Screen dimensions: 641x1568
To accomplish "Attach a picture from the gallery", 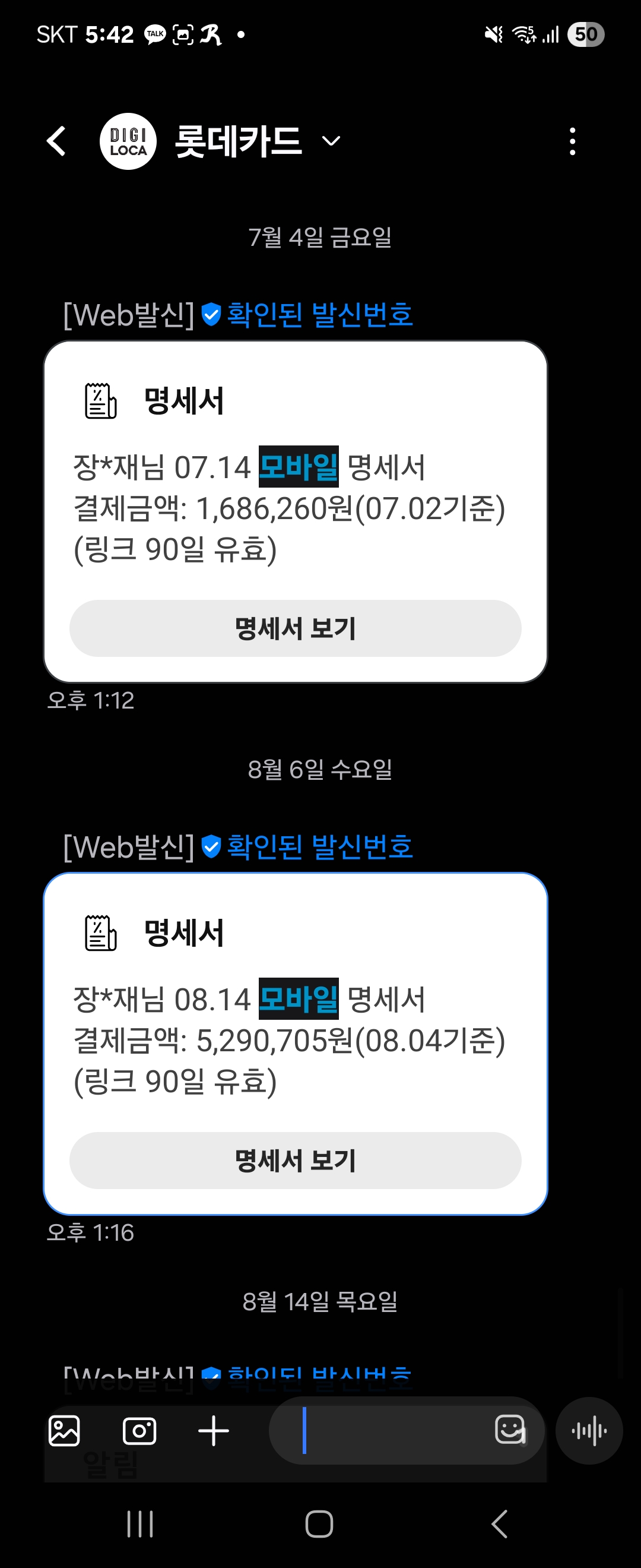I will click(64, 1430).
